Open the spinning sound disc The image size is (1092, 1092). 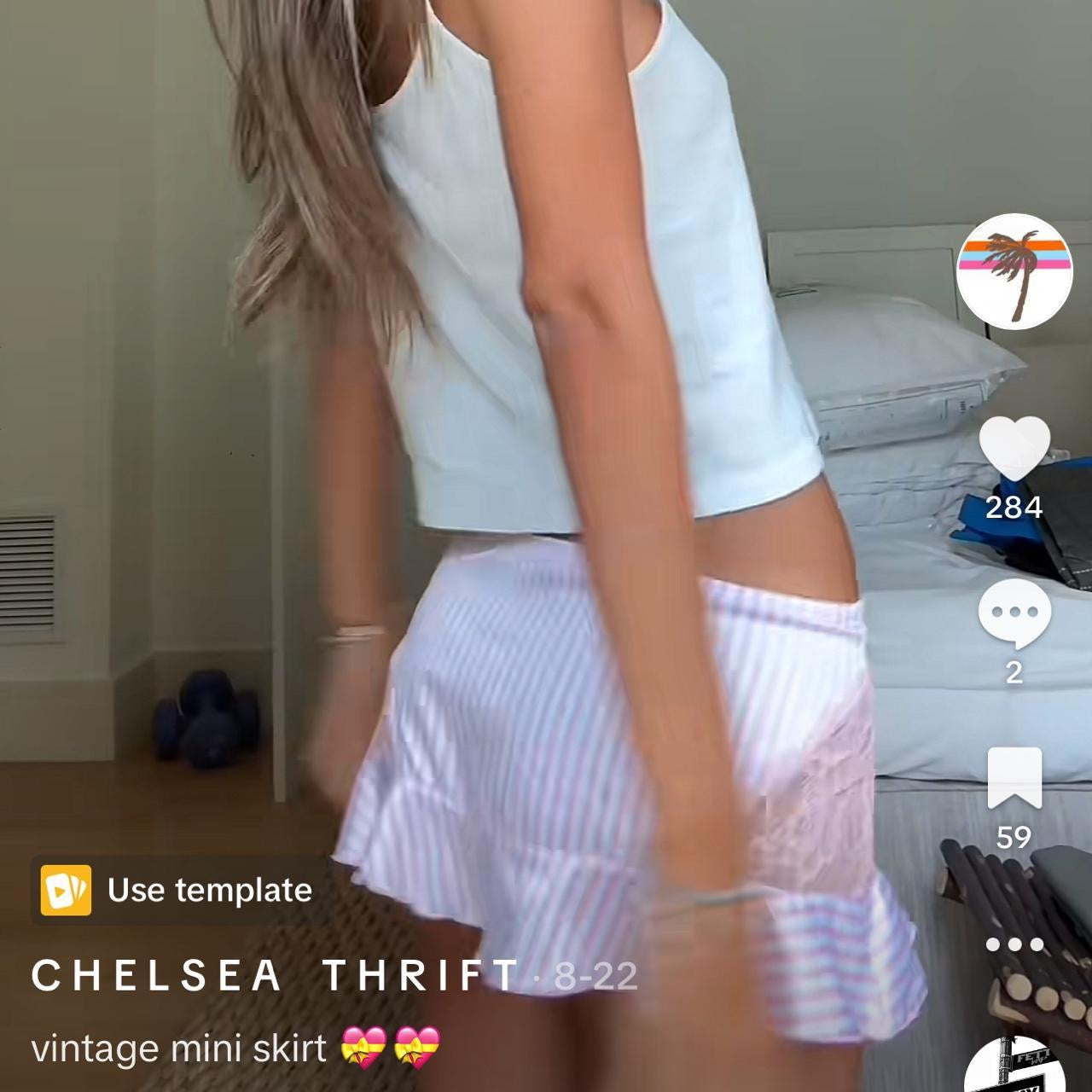(1014, 1066)
